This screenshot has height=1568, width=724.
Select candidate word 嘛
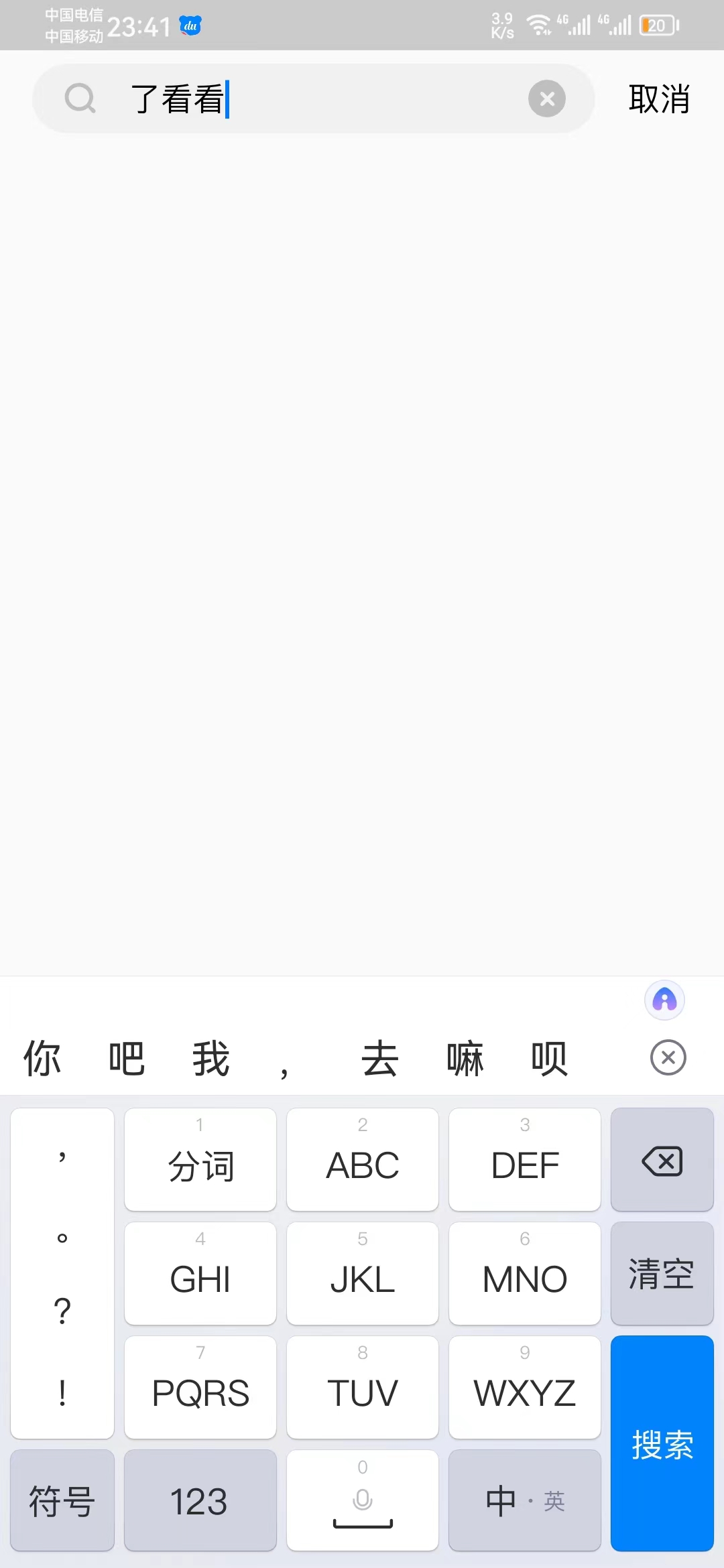point(465,1057)
